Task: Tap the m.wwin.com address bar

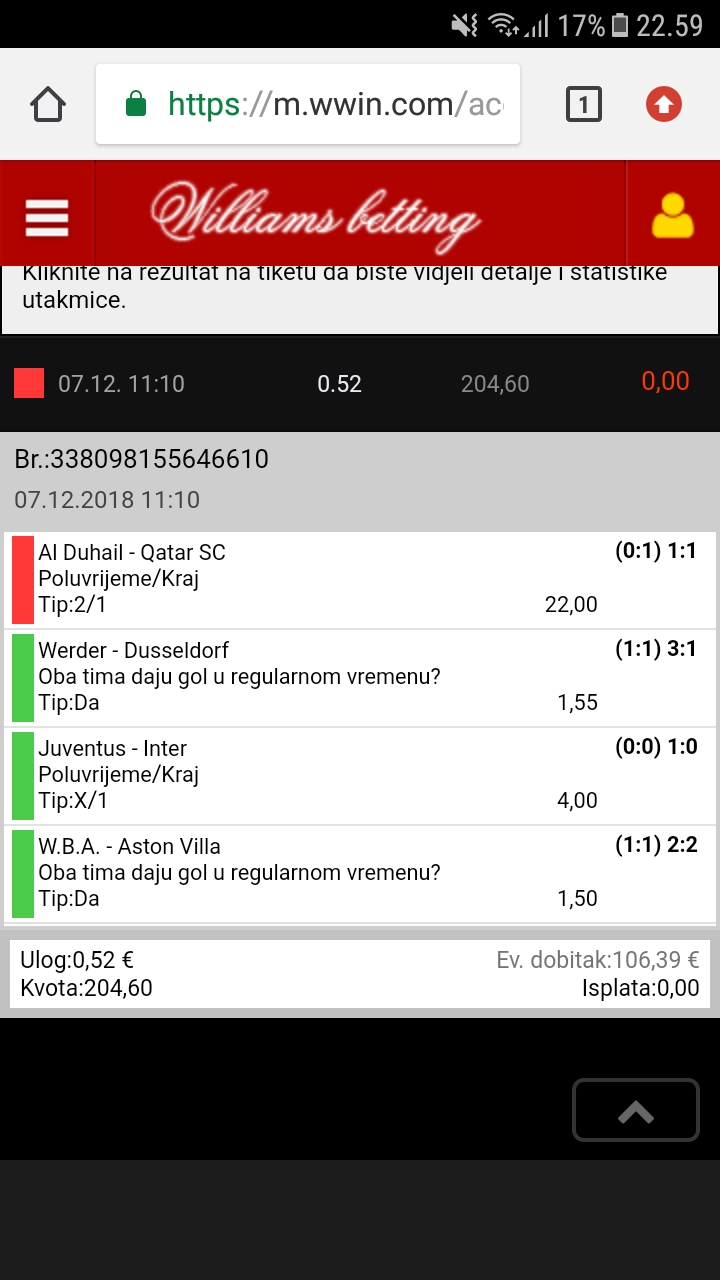Action: pyautogui.click(x=308, y=104)
